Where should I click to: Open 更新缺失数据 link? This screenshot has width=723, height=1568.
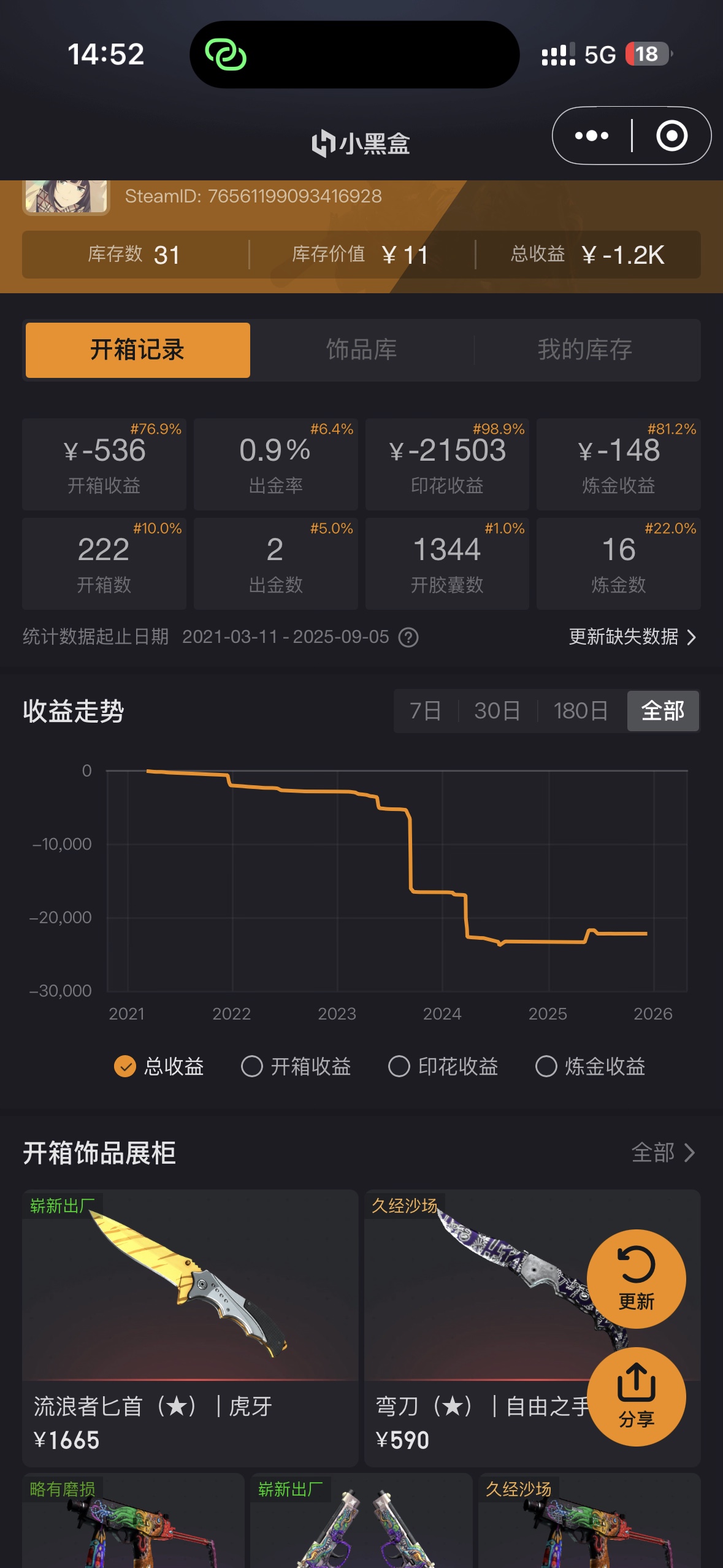[632, 637]
